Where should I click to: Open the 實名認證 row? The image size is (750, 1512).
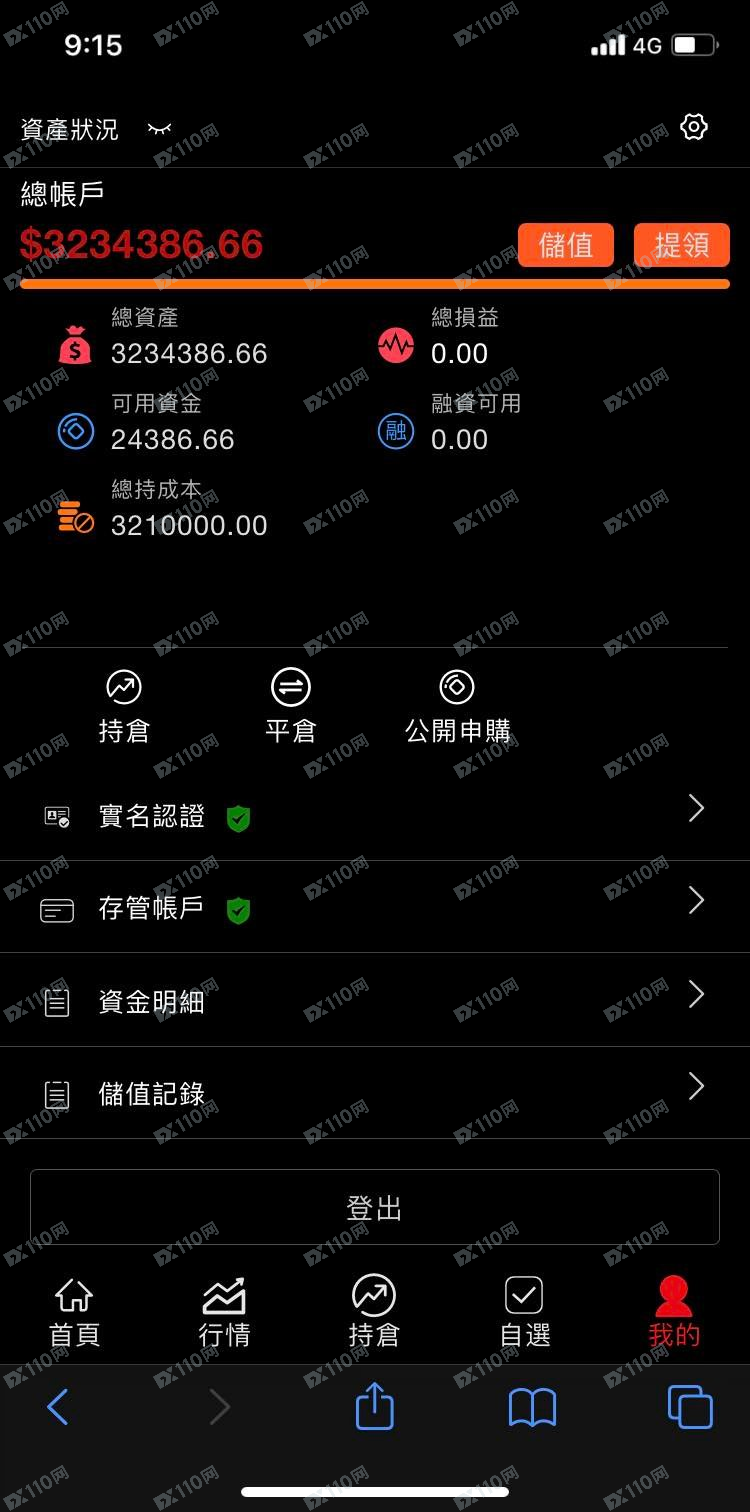tap(375, 815)
